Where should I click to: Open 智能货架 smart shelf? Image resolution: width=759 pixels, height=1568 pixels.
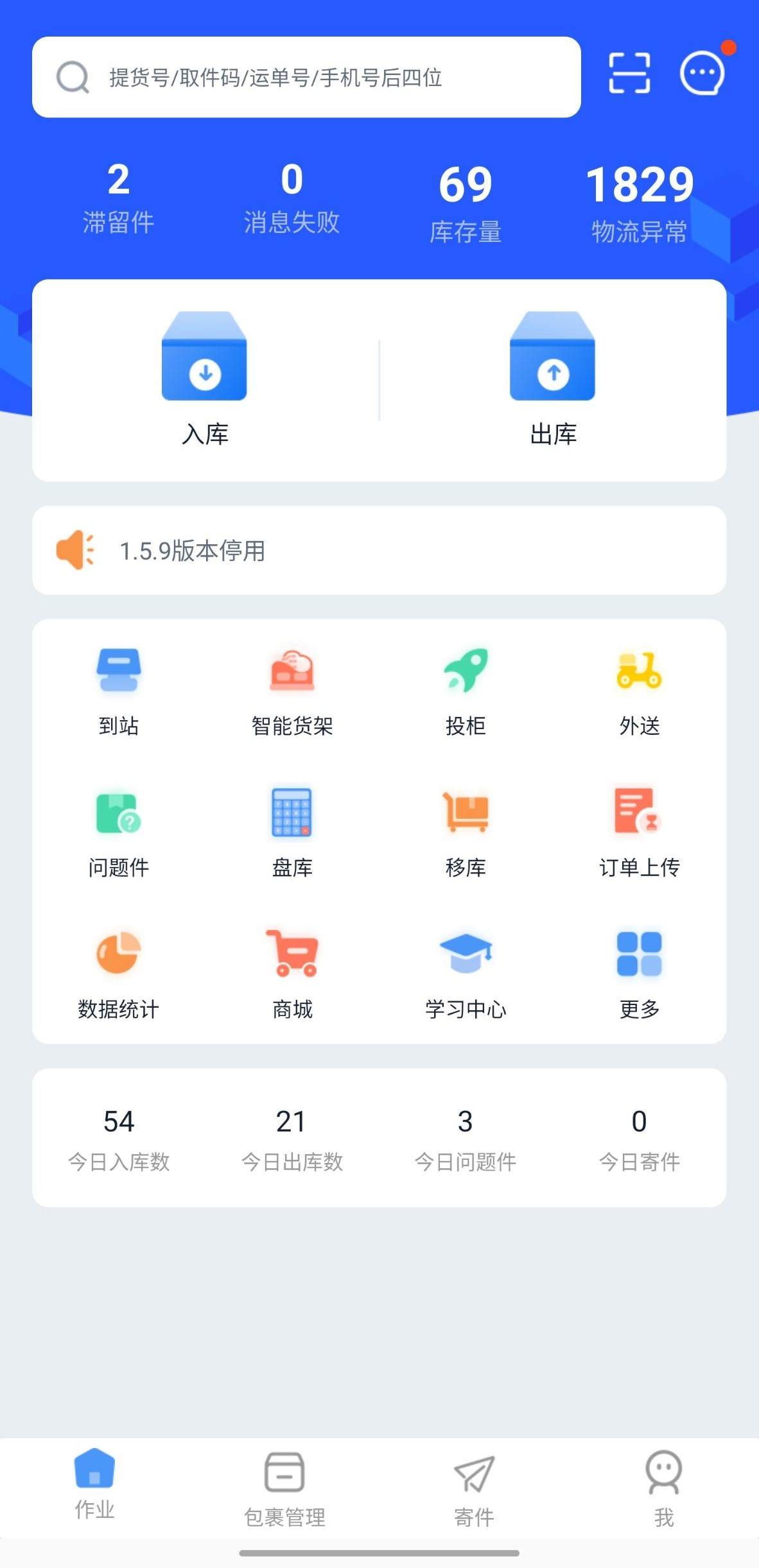(292, 690)
